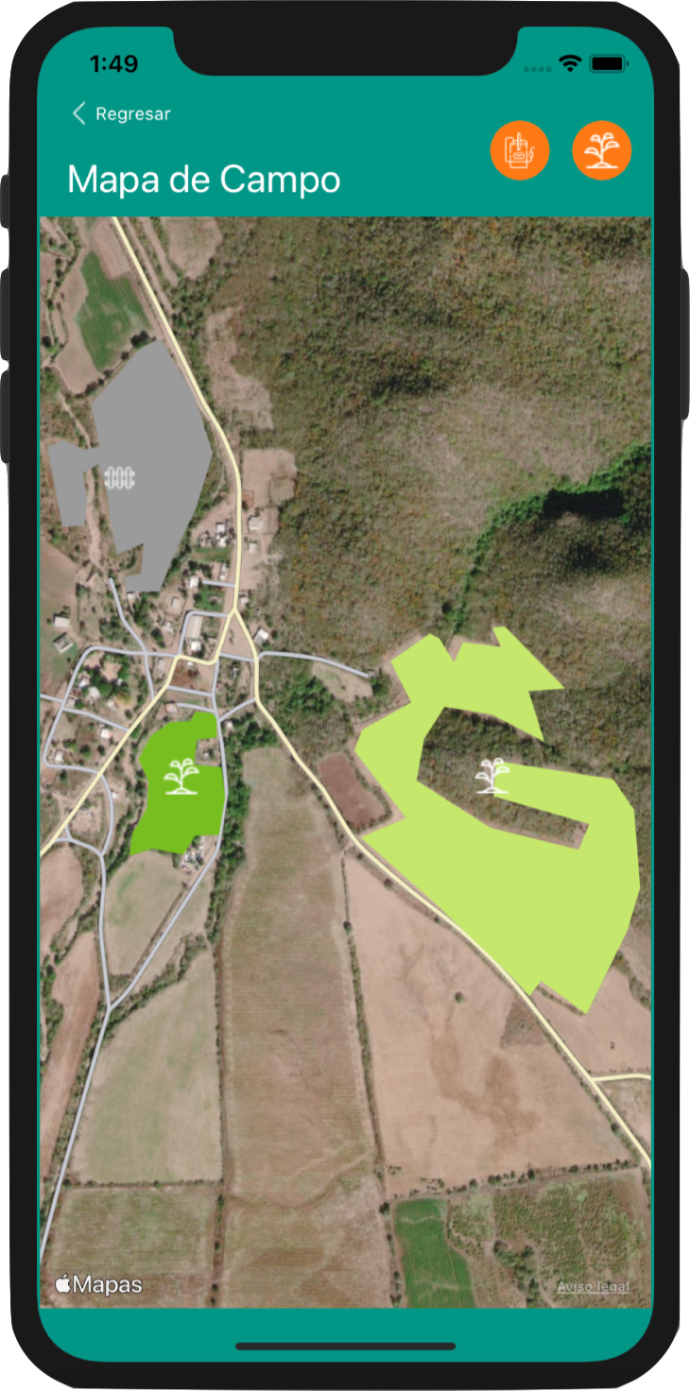Image resolution: width=690 pixels, height=1391 pixels.
Task: Tap the orange machinery icon button
Action: click(519, 150)
